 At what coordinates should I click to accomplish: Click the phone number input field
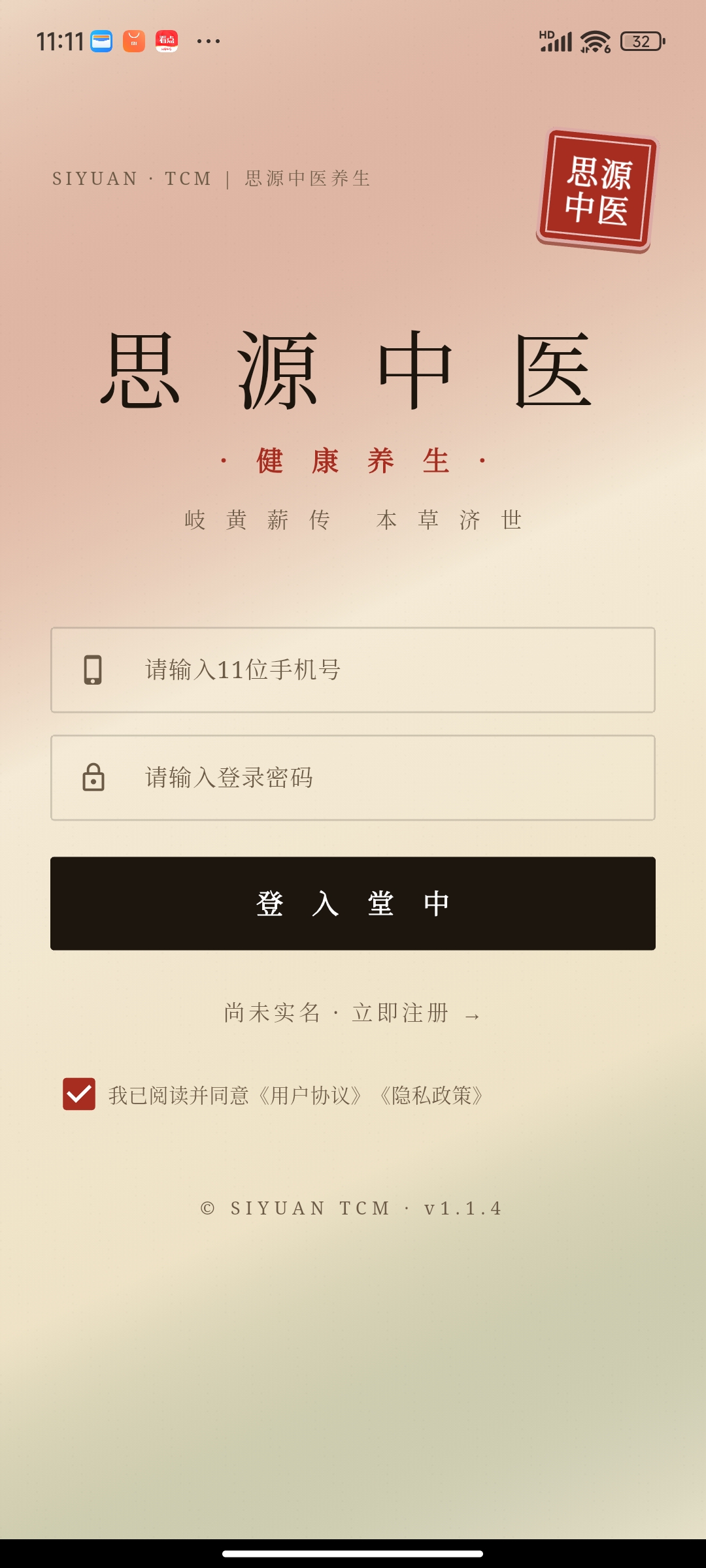point(353,670)
